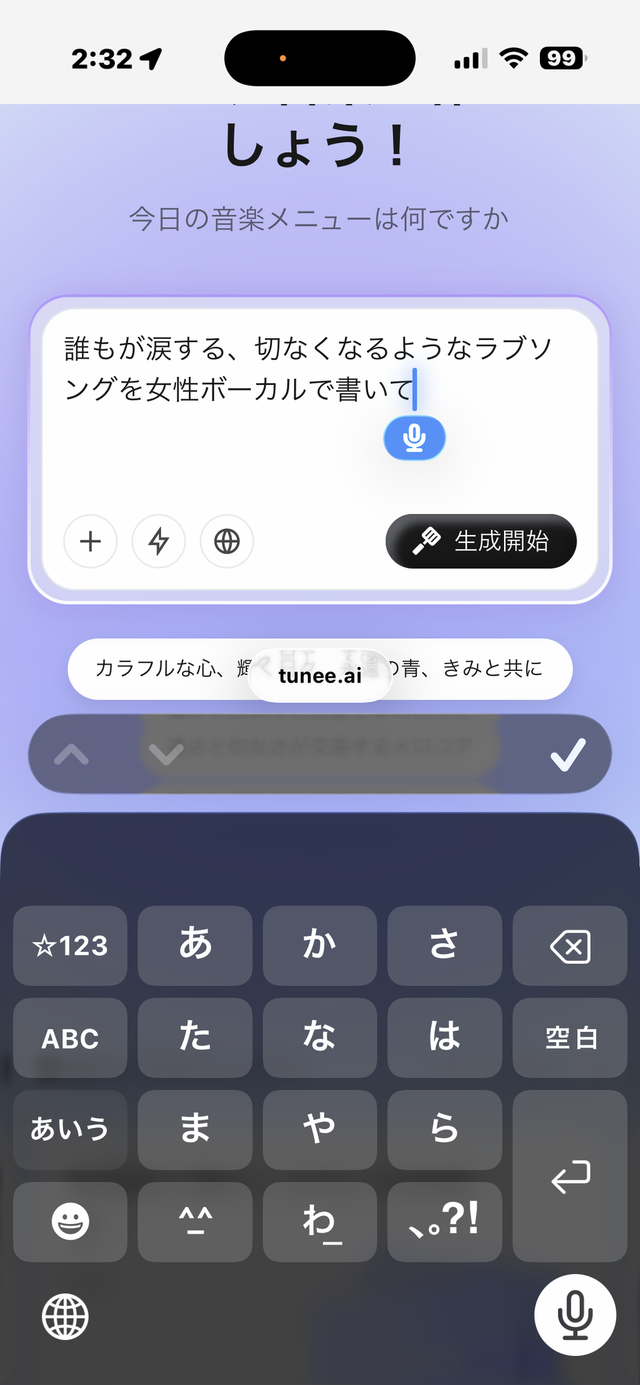The height and width of the screenshot is (1385, 640).
Task: Confirm with the checkmark on keyboard toolbar
Action: (x=567, y=755)
